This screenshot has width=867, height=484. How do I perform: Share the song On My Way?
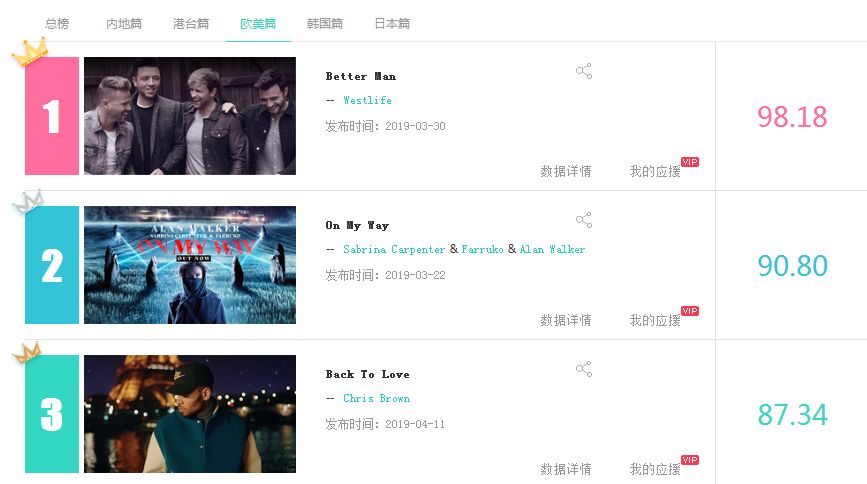[x=584, y=220]
